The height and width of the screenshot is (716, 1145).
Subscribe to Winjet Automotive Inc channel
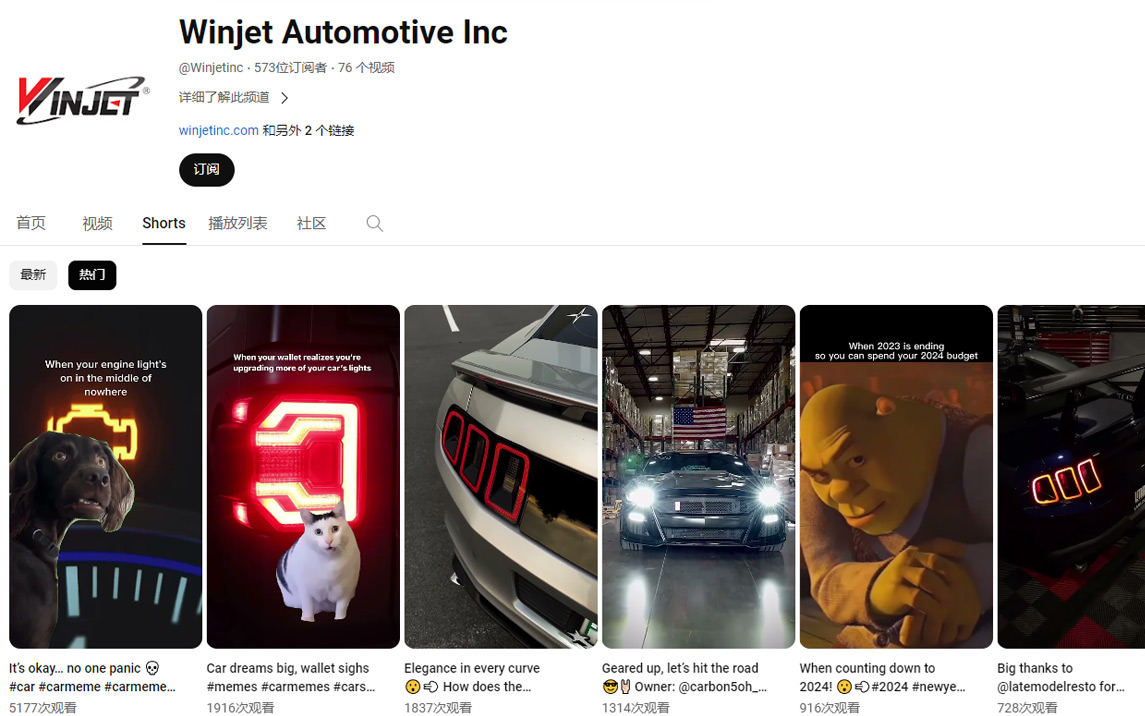click(x=206, y=170)
